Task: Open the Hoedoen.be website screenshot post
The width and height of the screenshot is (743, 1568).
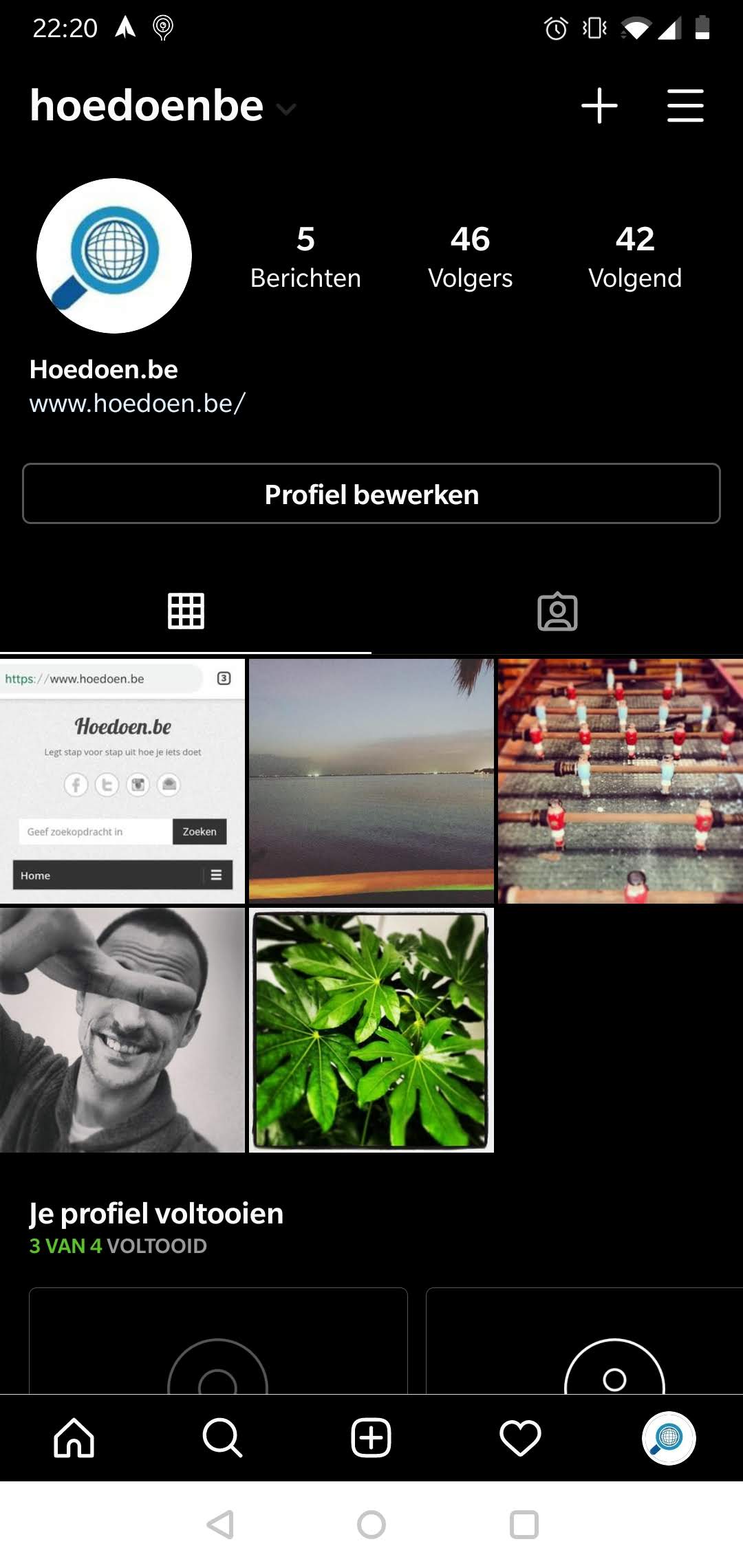Action: point(122,781)
